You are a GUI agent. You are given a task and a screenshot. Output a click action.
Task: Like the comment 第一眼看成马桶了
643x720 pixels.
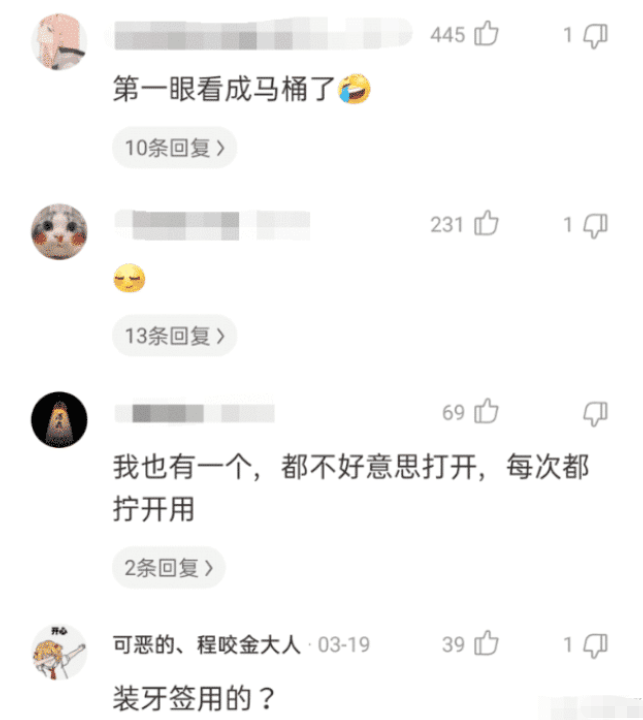(x=486, y=35)
